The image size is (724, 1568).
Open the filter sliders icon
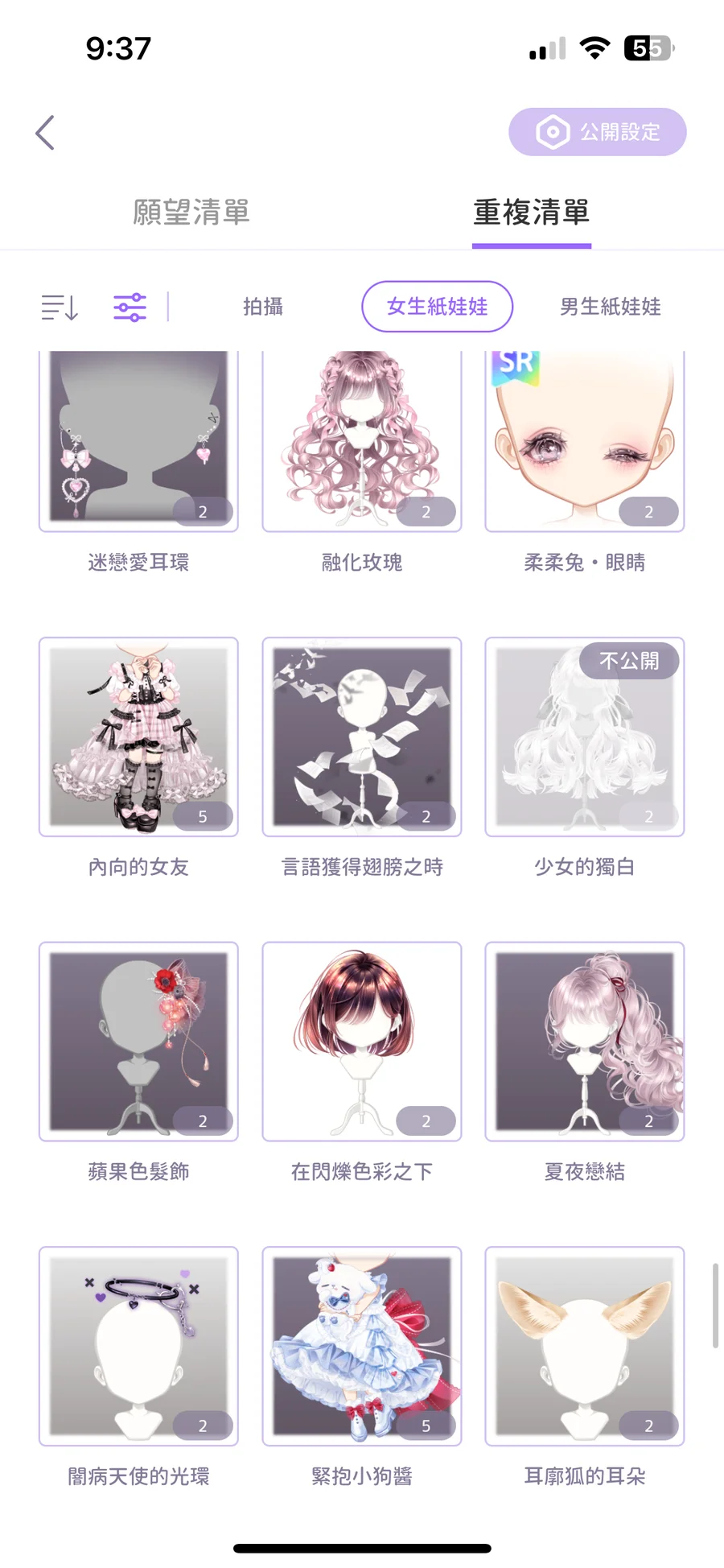tap(130, 307)
